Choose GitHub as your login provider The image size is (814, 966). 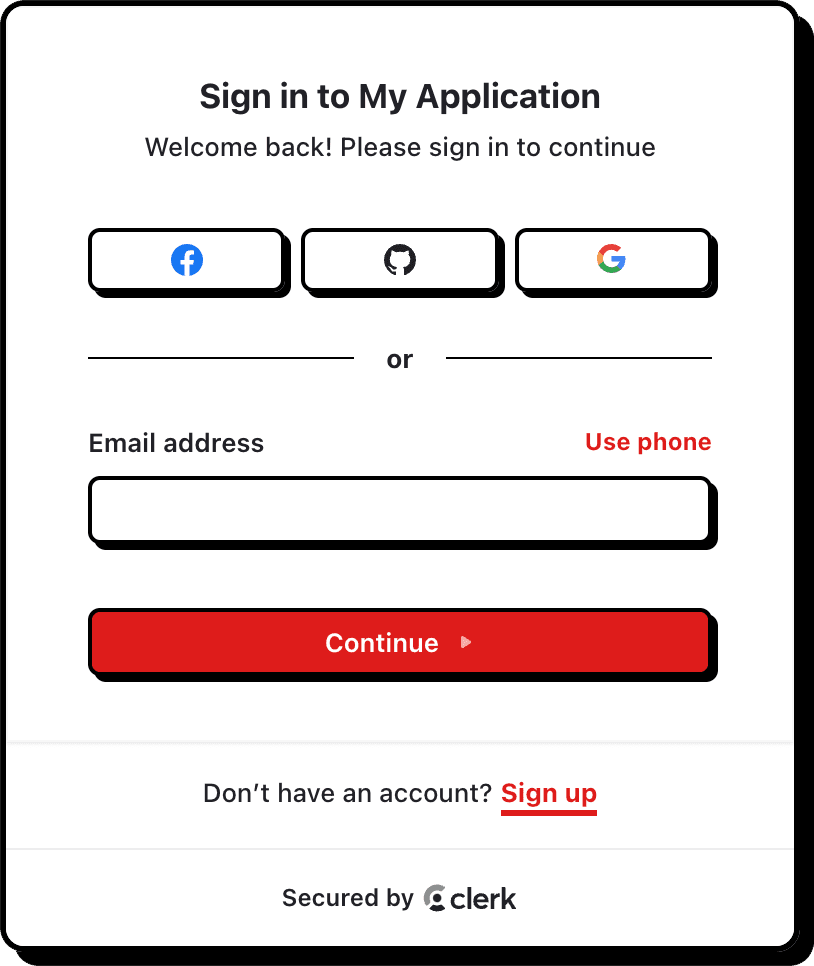click(400, 259)
